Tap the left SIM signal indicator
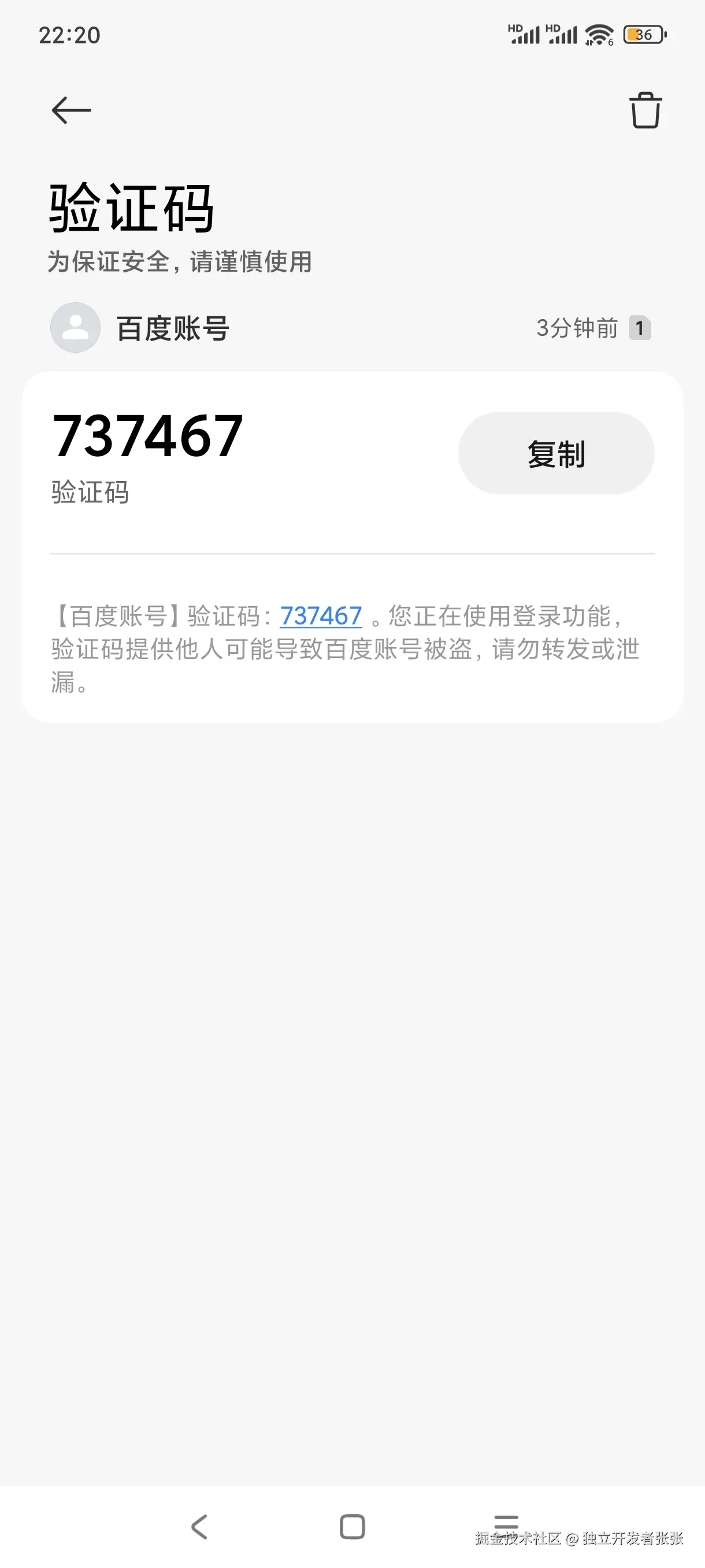This screenshot has height=1568, width=705. [524, 35]
